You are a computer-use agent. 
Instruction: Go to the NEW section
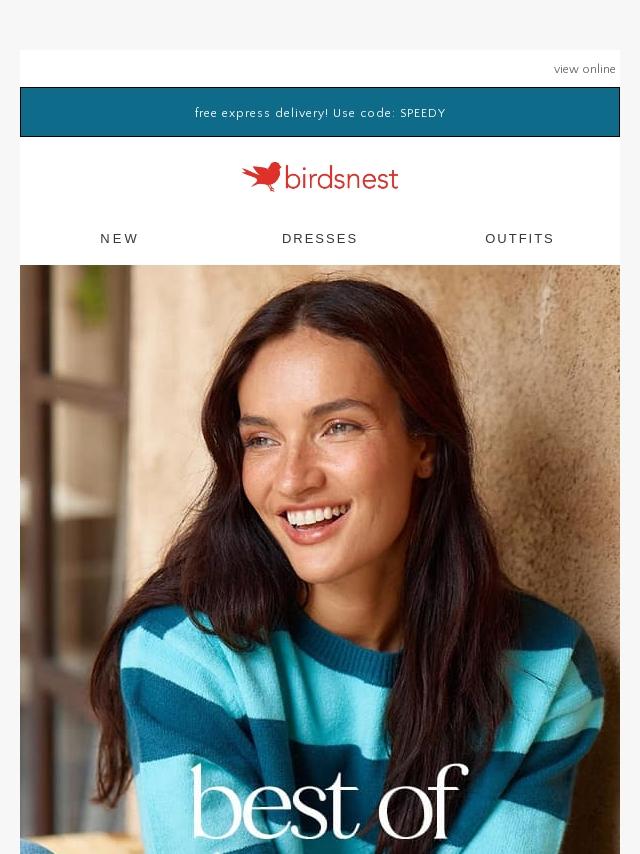pyautogui.click(x=120, y=239)
